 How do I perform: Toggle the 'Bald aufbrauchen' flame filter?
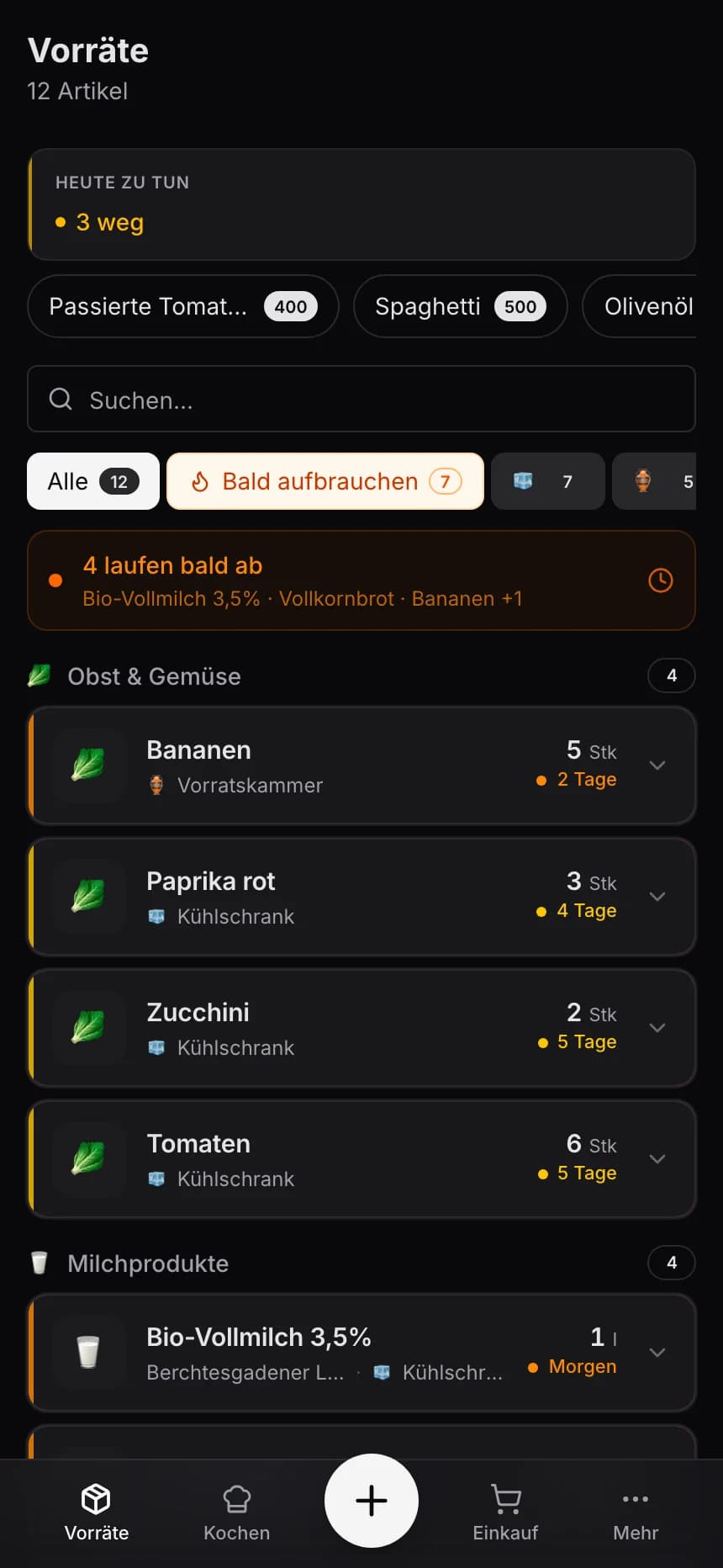[x=325, y=481]
